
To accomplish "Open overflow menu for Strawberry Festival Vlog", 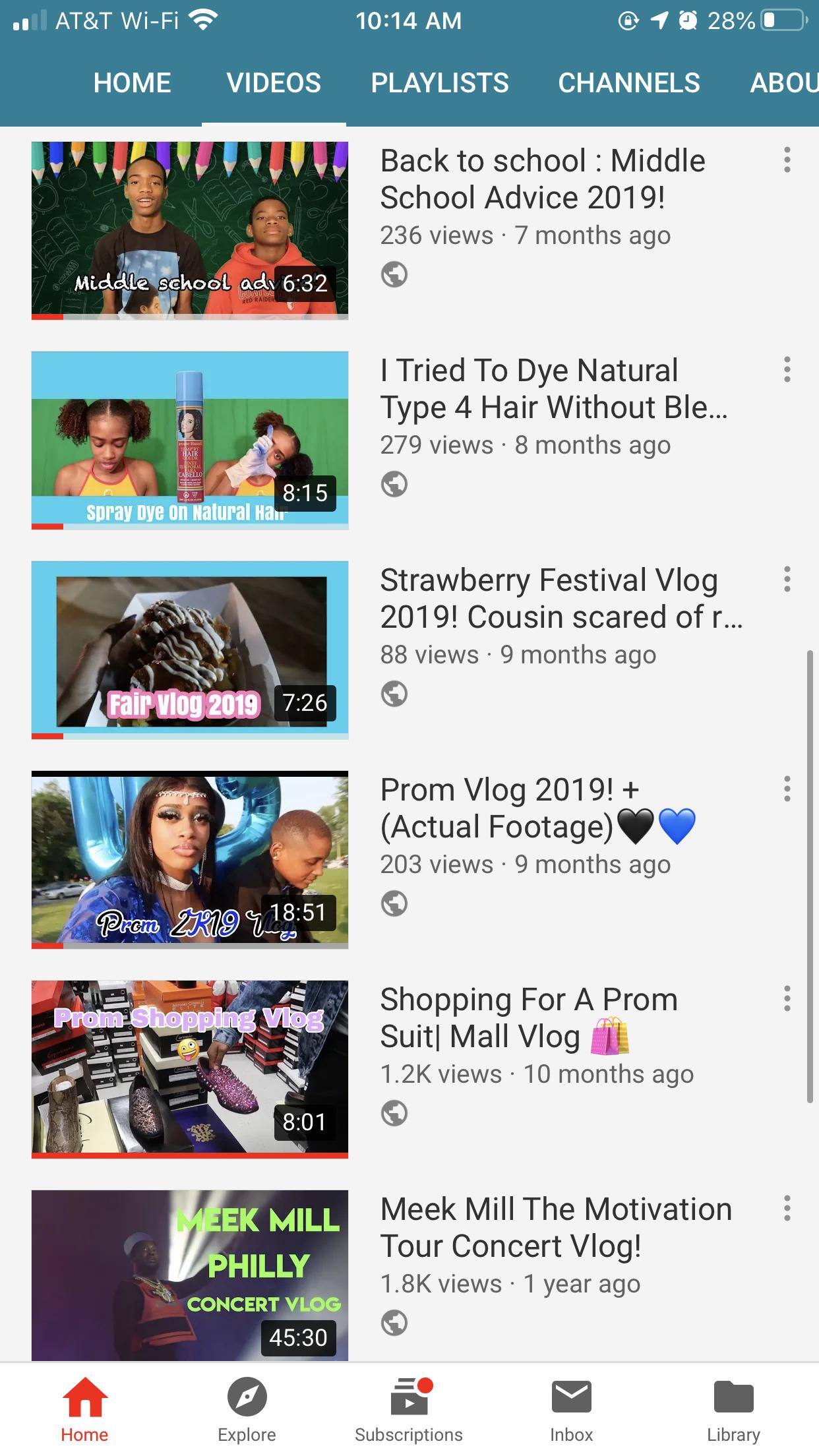I will [786, 580].
